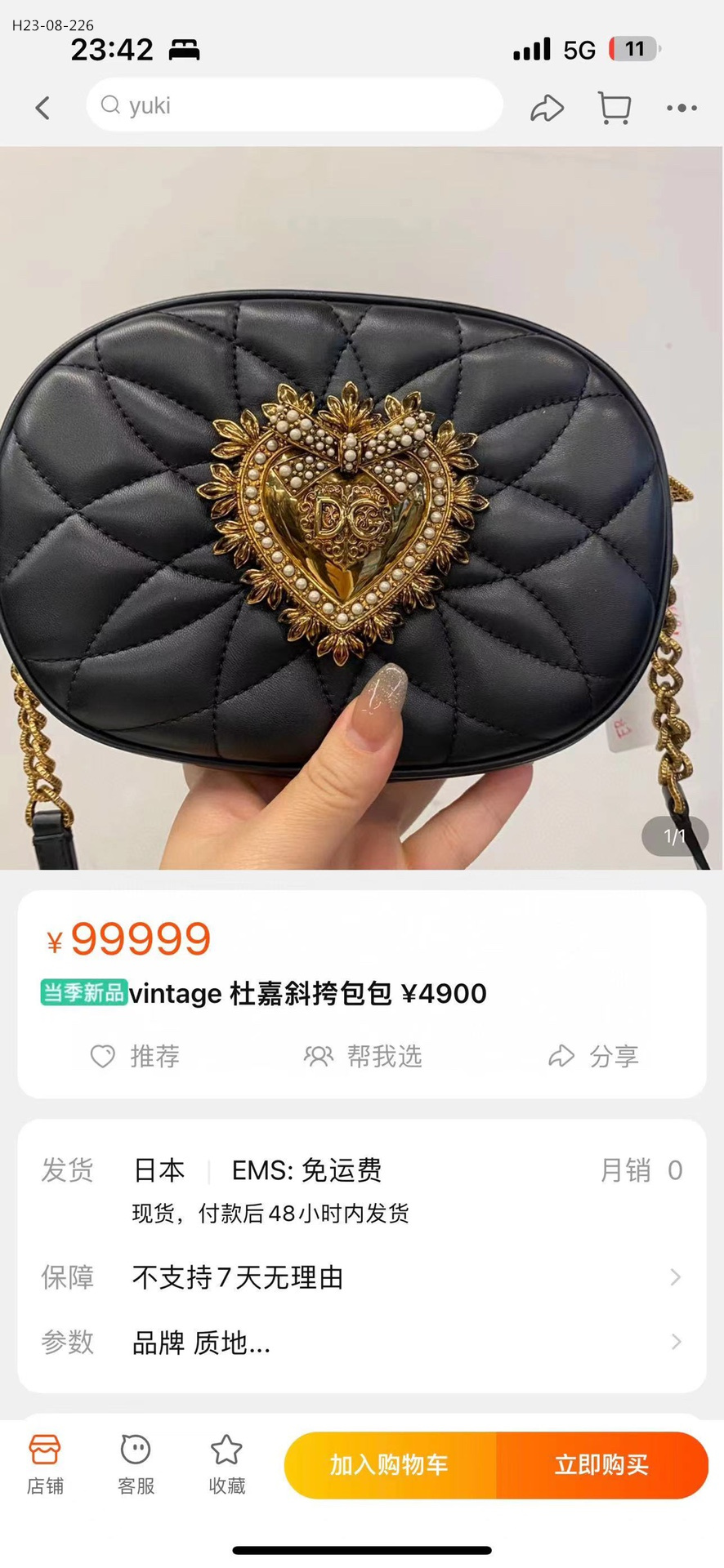This screenshot has width=724, height=1568.
Task: Open the three-dot overflow menu
Action: click(x=682, y=108)
